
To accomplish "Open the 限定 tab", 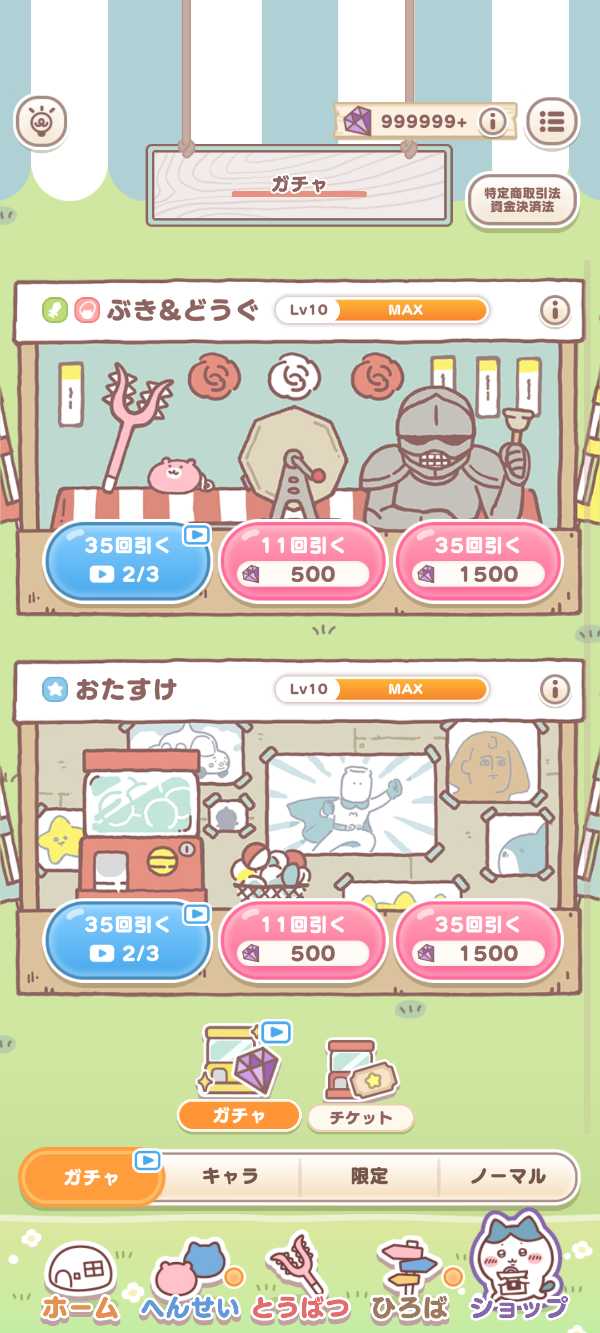I will [x=369, y=1176].
